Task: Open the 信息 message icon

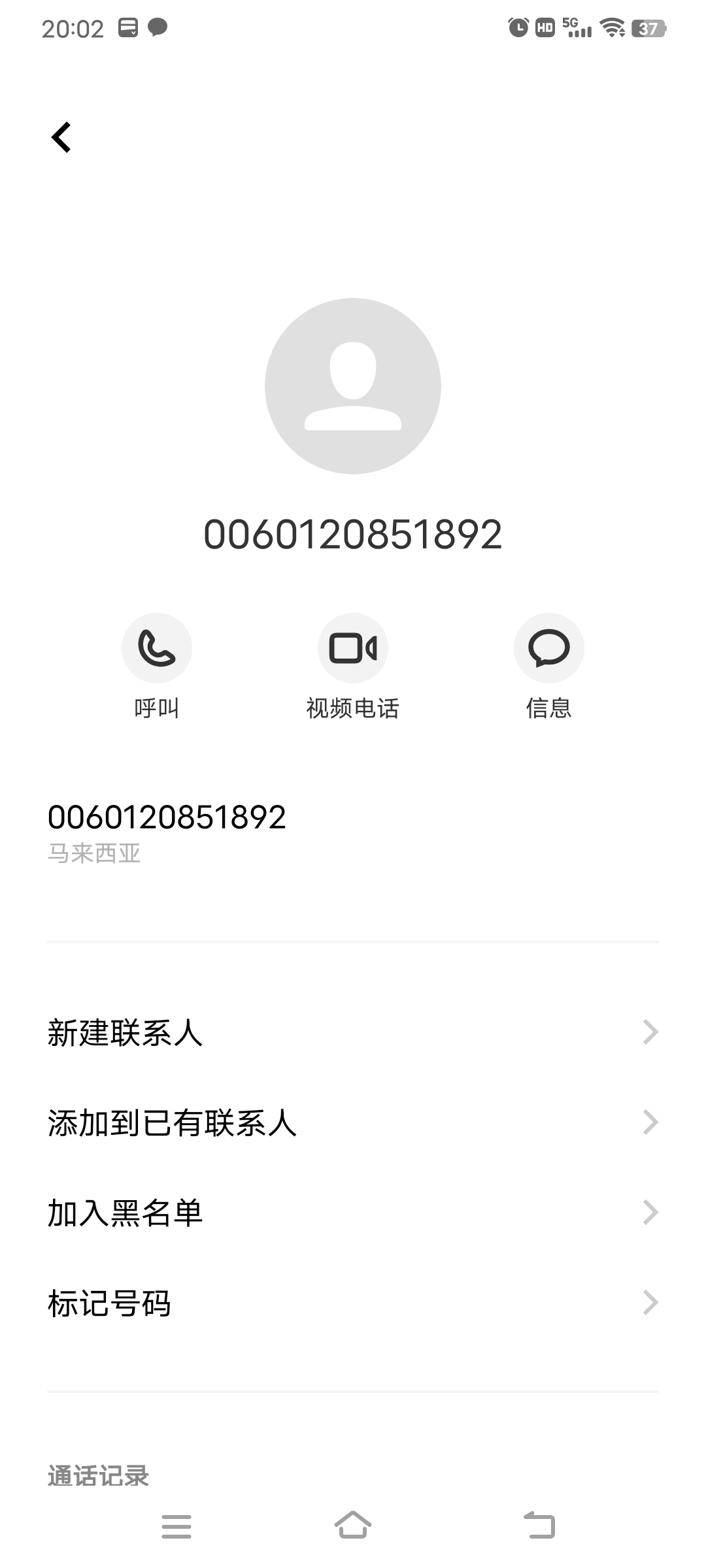Action: point(548,648)
